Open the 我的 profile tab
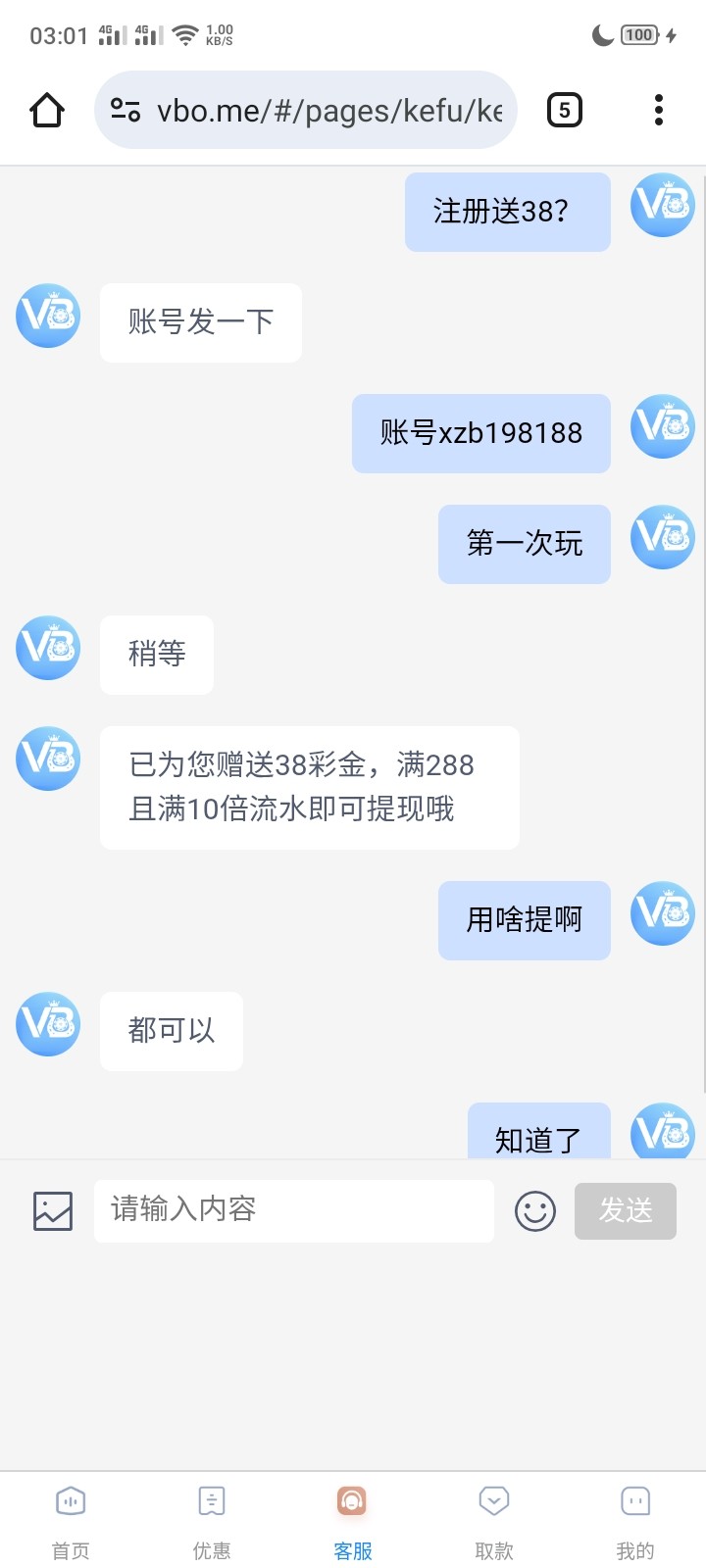 (x=635, y=1519)
